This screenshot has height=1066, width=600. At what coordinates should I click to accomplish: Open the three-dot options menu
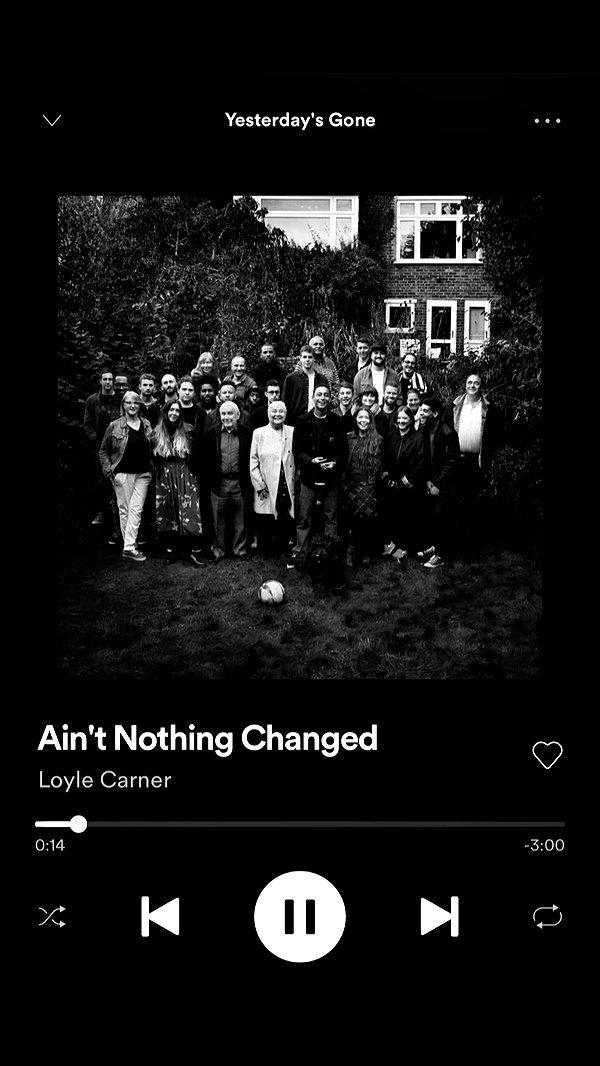tap(547, 121)
